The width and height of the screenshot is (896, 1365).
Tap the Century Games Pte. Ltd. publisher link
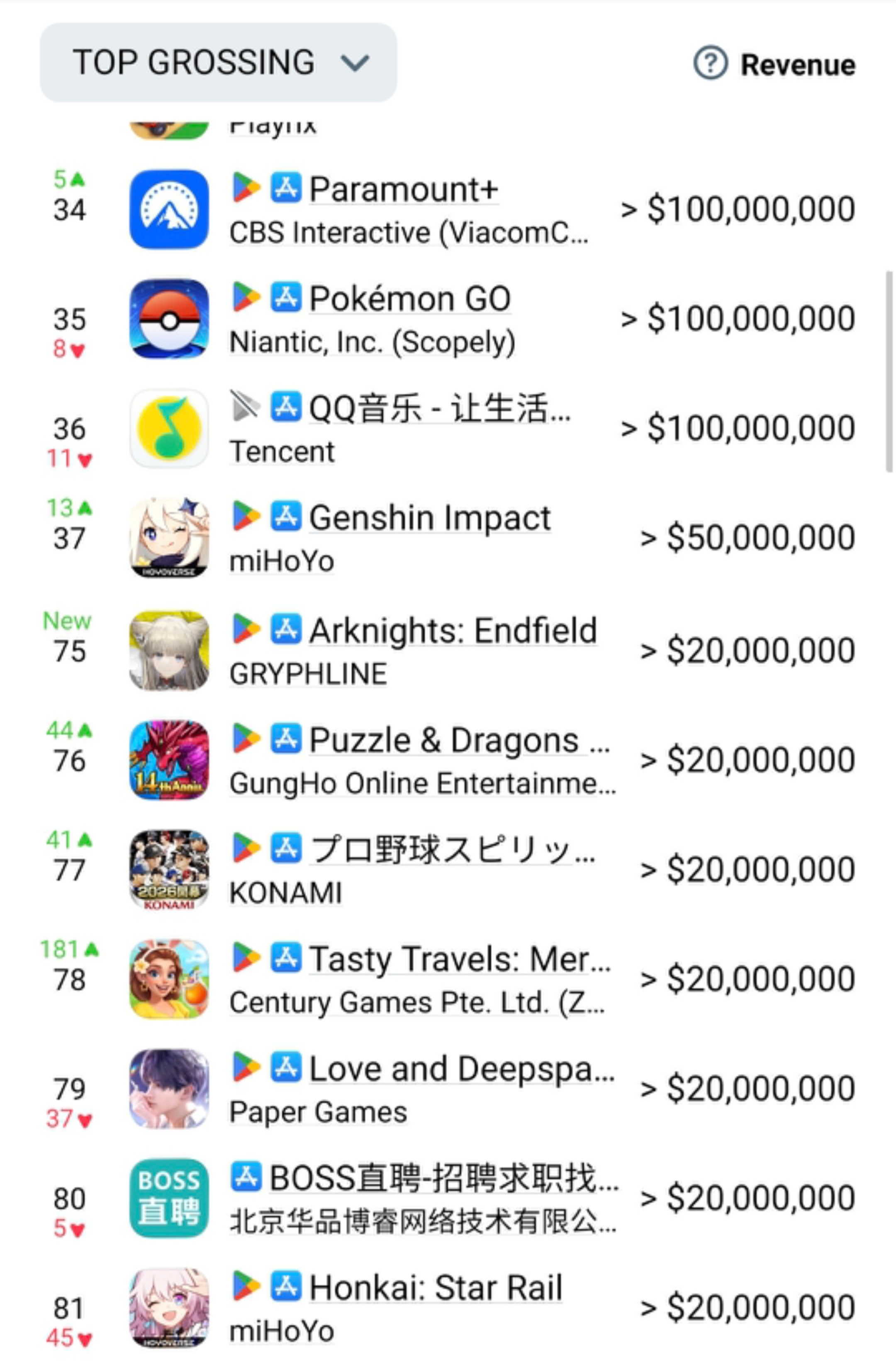point(417,1002)
